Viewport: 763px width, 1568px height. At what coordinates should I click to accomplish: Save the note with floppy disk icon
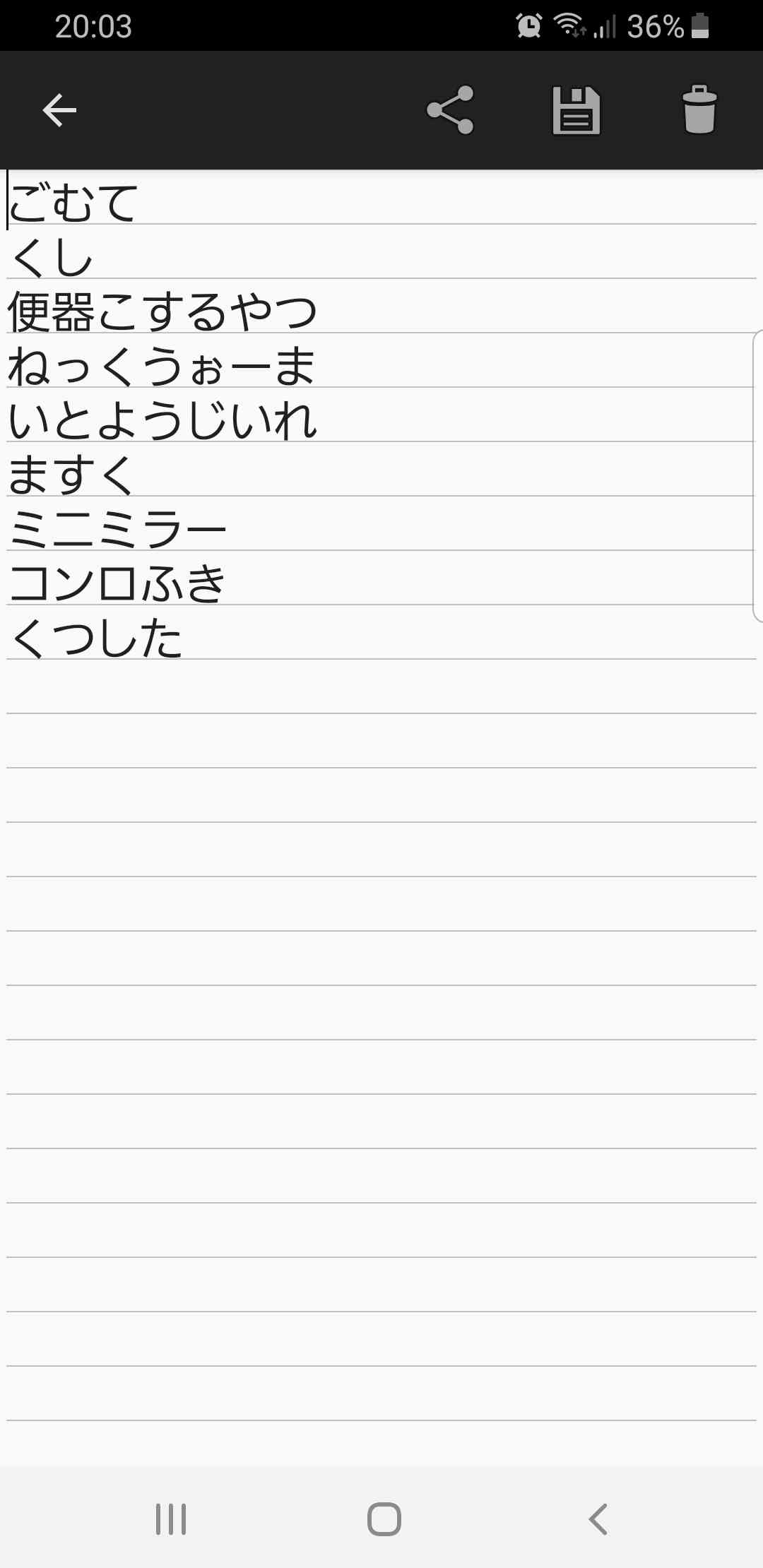[x=576, y=110]
